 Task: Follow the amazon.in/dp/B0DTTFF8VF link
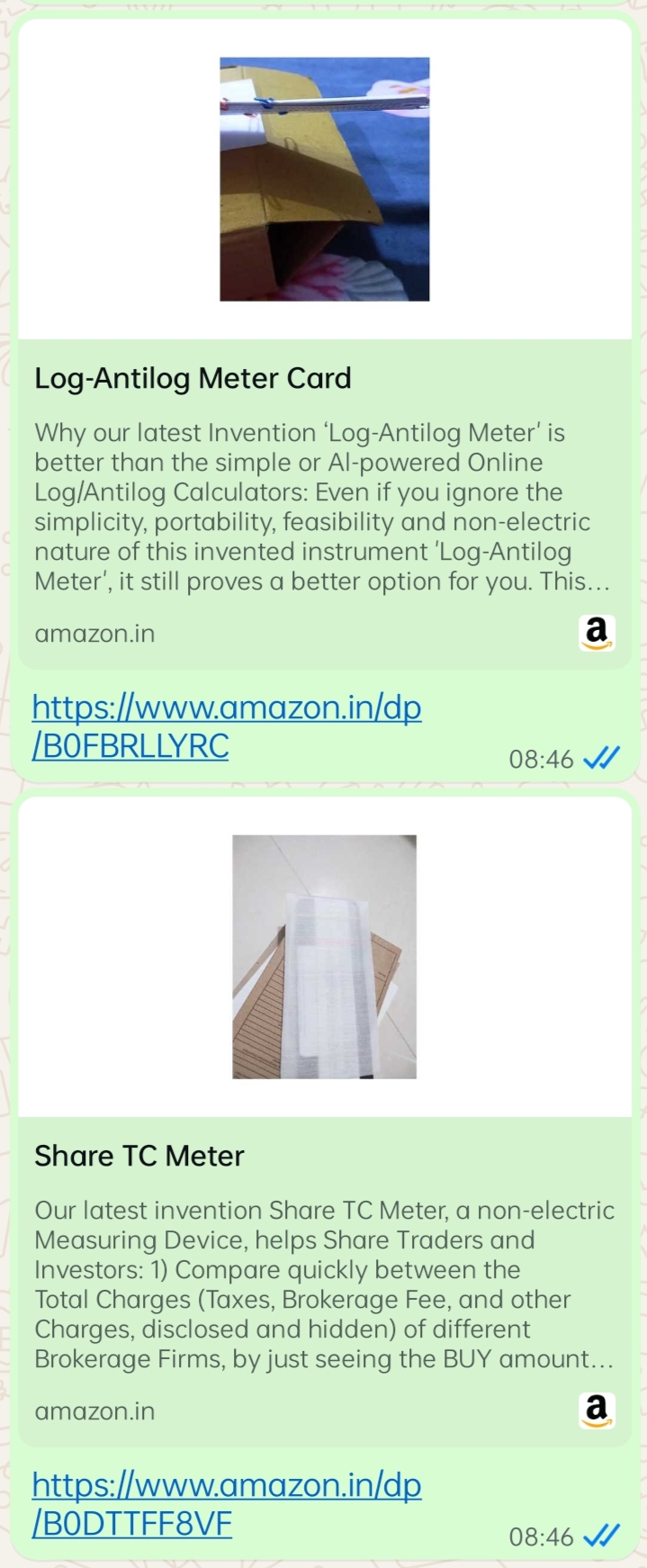226,1504
